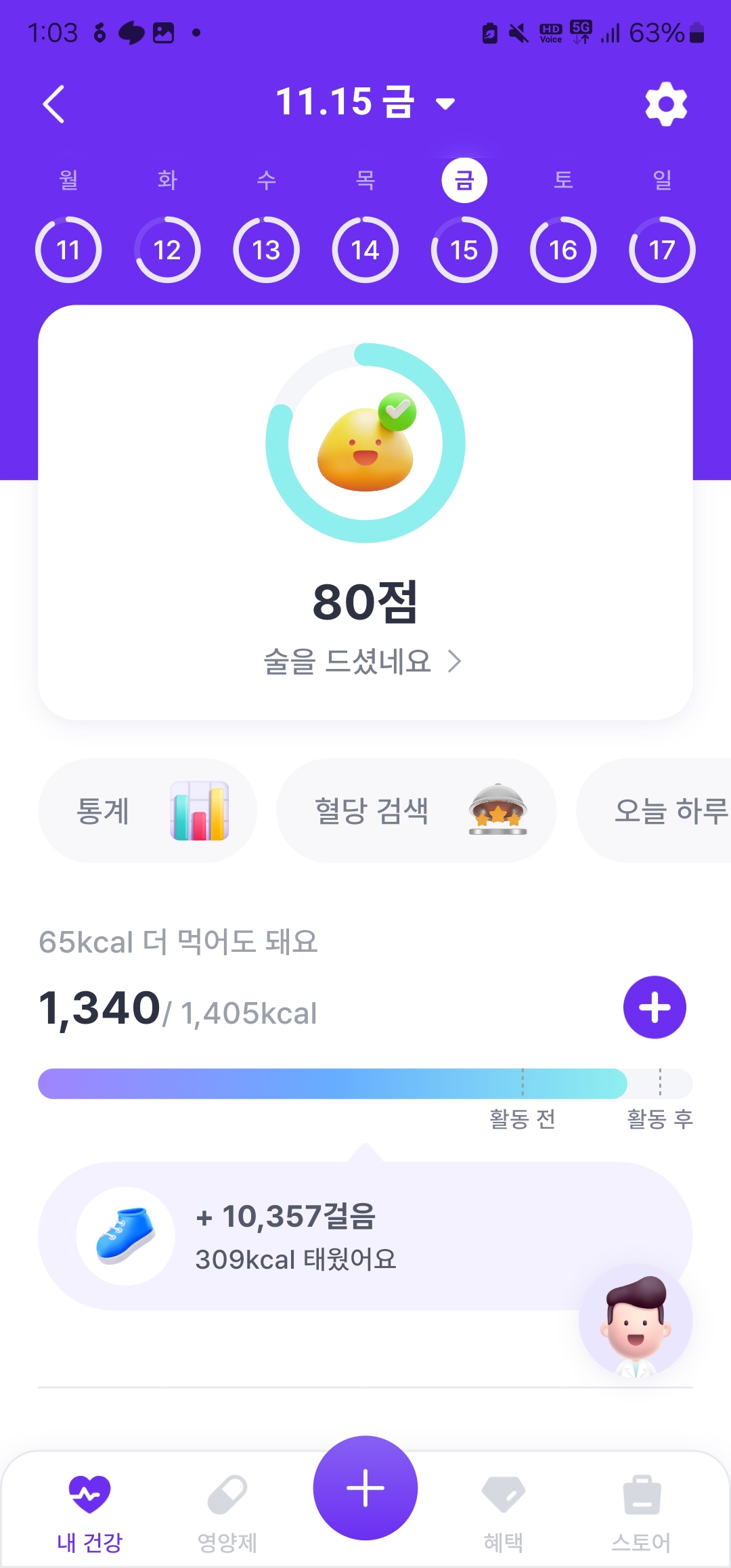Select Wednesday the 13th
The height and width of the screenshot is (1568, 731).
(266, 250)
